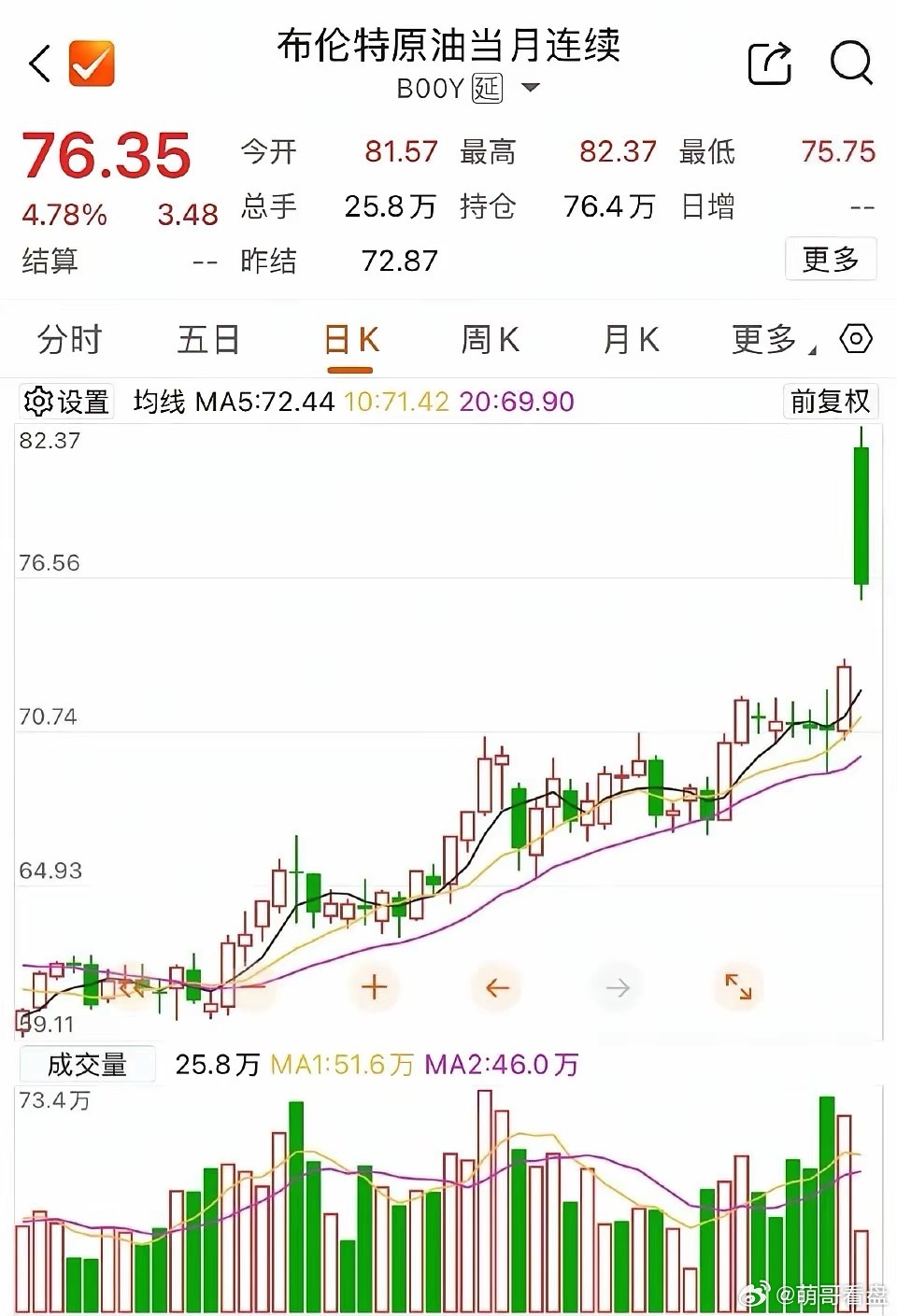Screen dimensions: 897x1316
Task: Tap the search magnifier icon
Action: (x=848, y=64)
